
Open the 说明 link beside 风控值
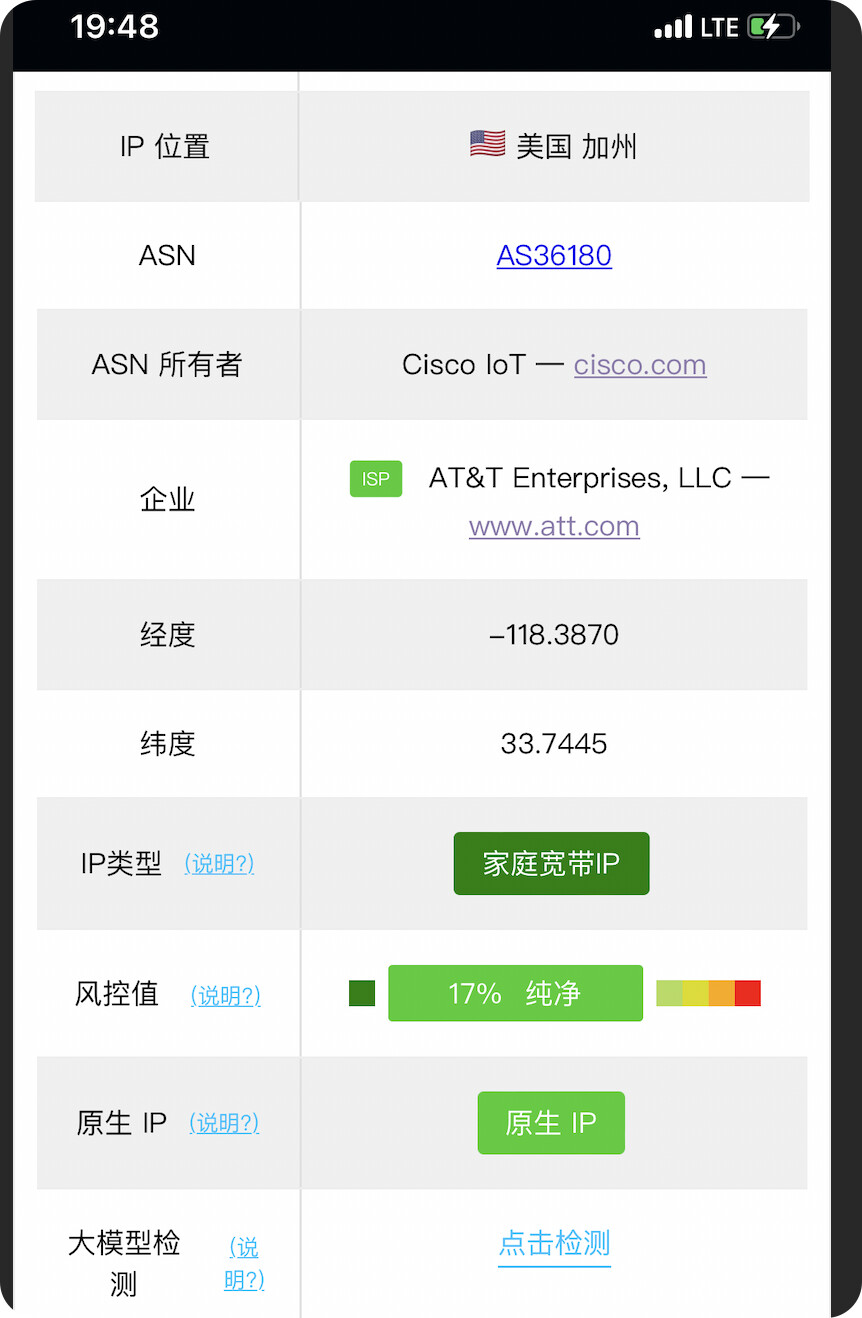226,996
